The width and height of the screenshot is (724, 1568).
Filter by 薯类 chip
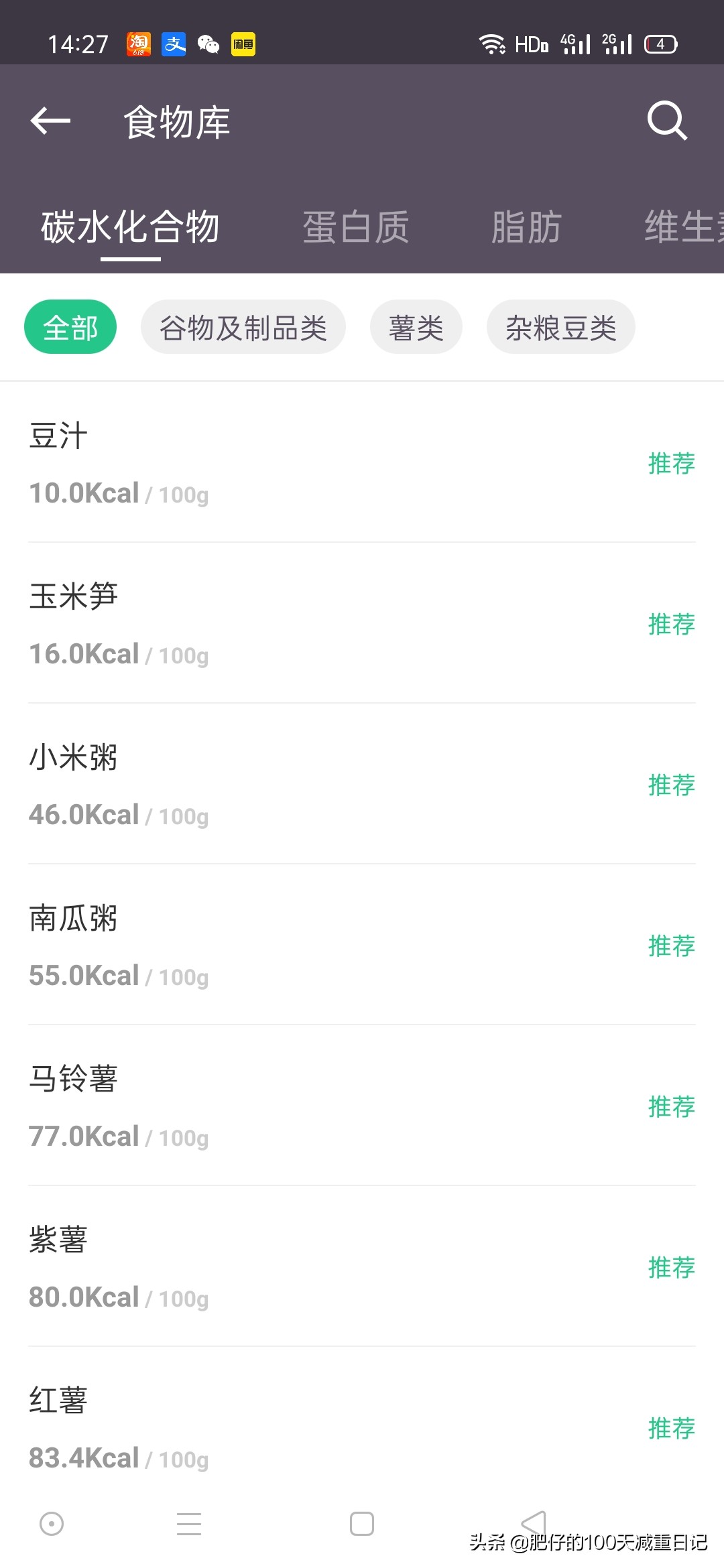point(416,327)
